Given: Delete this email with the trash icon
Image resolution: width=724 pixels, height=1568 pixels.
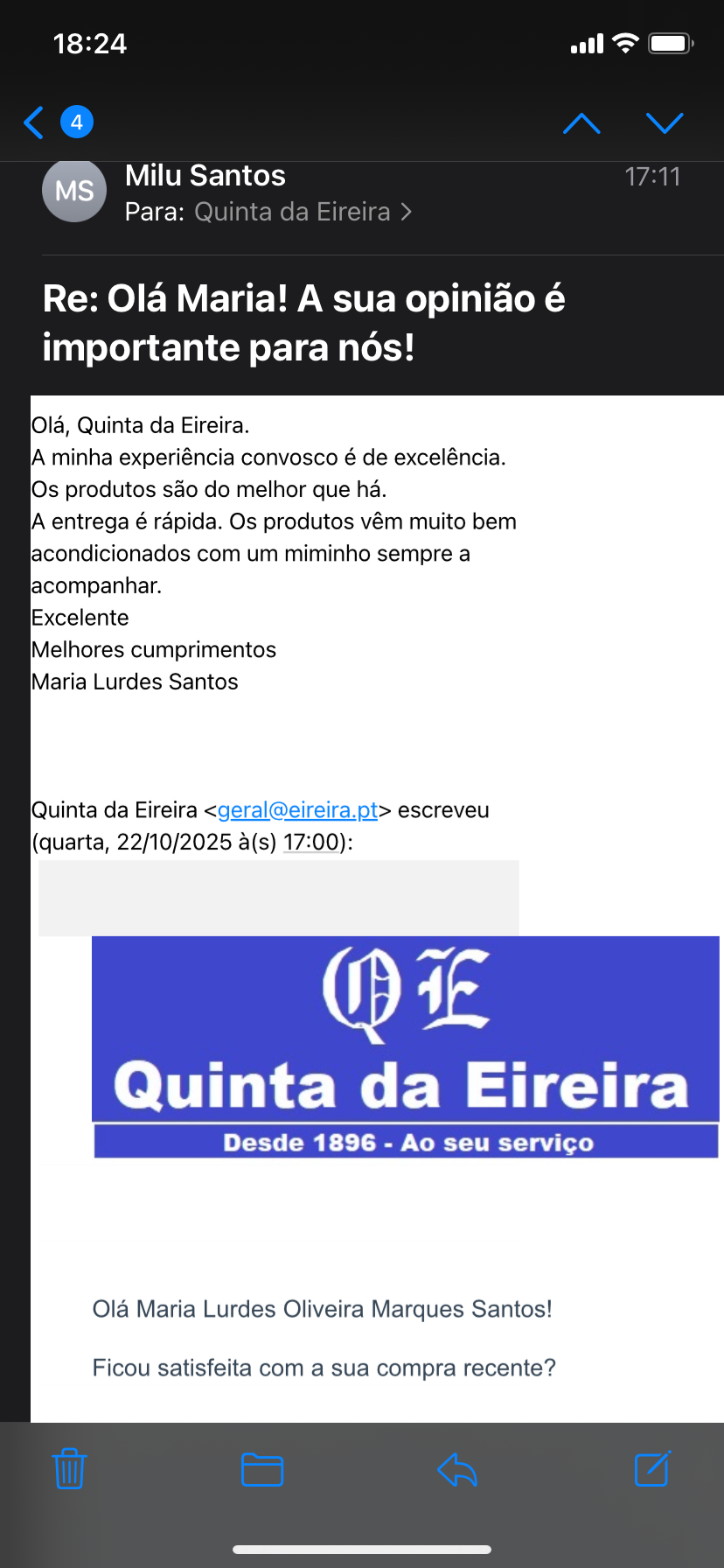Looking at the screenshot, I should [69, 1469].
